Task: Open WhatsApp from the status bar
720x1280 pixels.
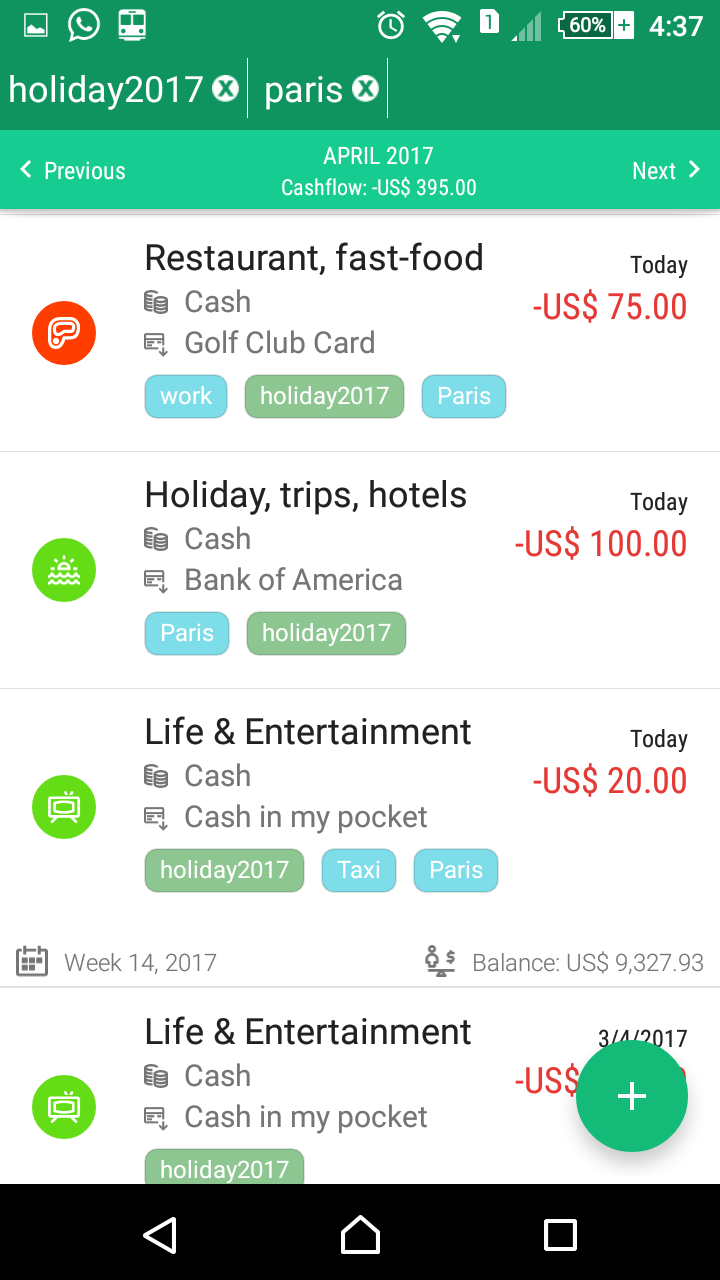Action: [84, 25]
